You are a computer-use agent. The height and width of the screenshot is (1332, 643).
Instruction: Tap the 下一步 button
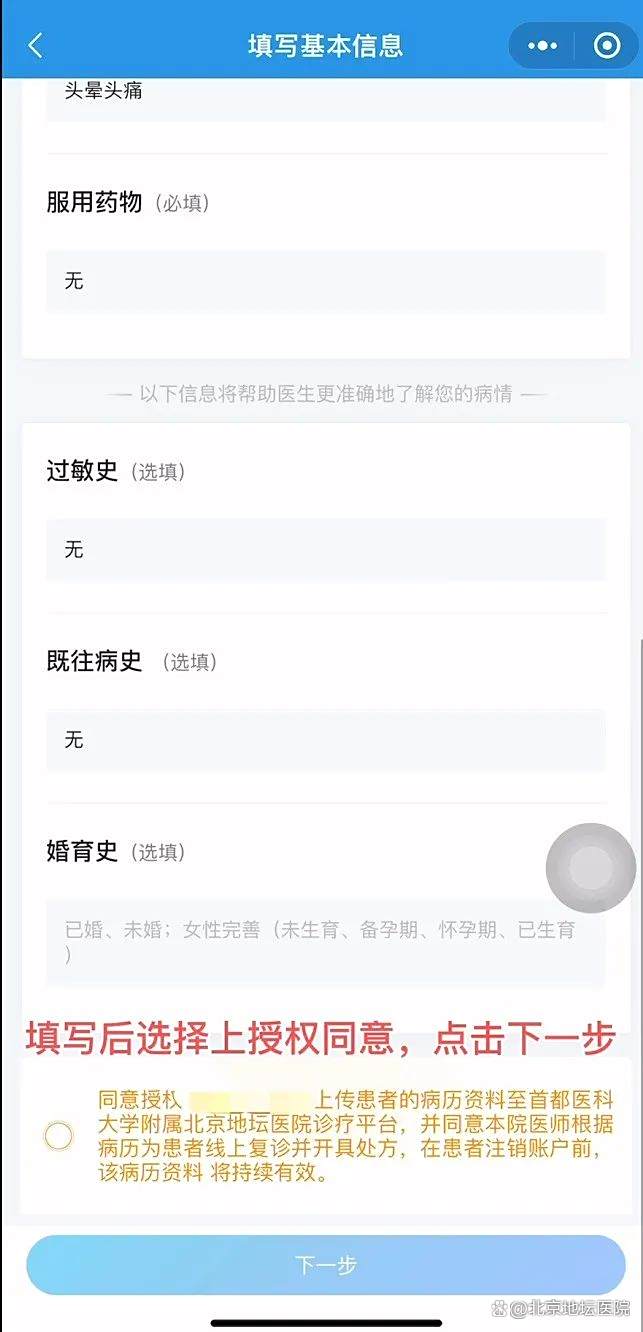point(325,1265)
